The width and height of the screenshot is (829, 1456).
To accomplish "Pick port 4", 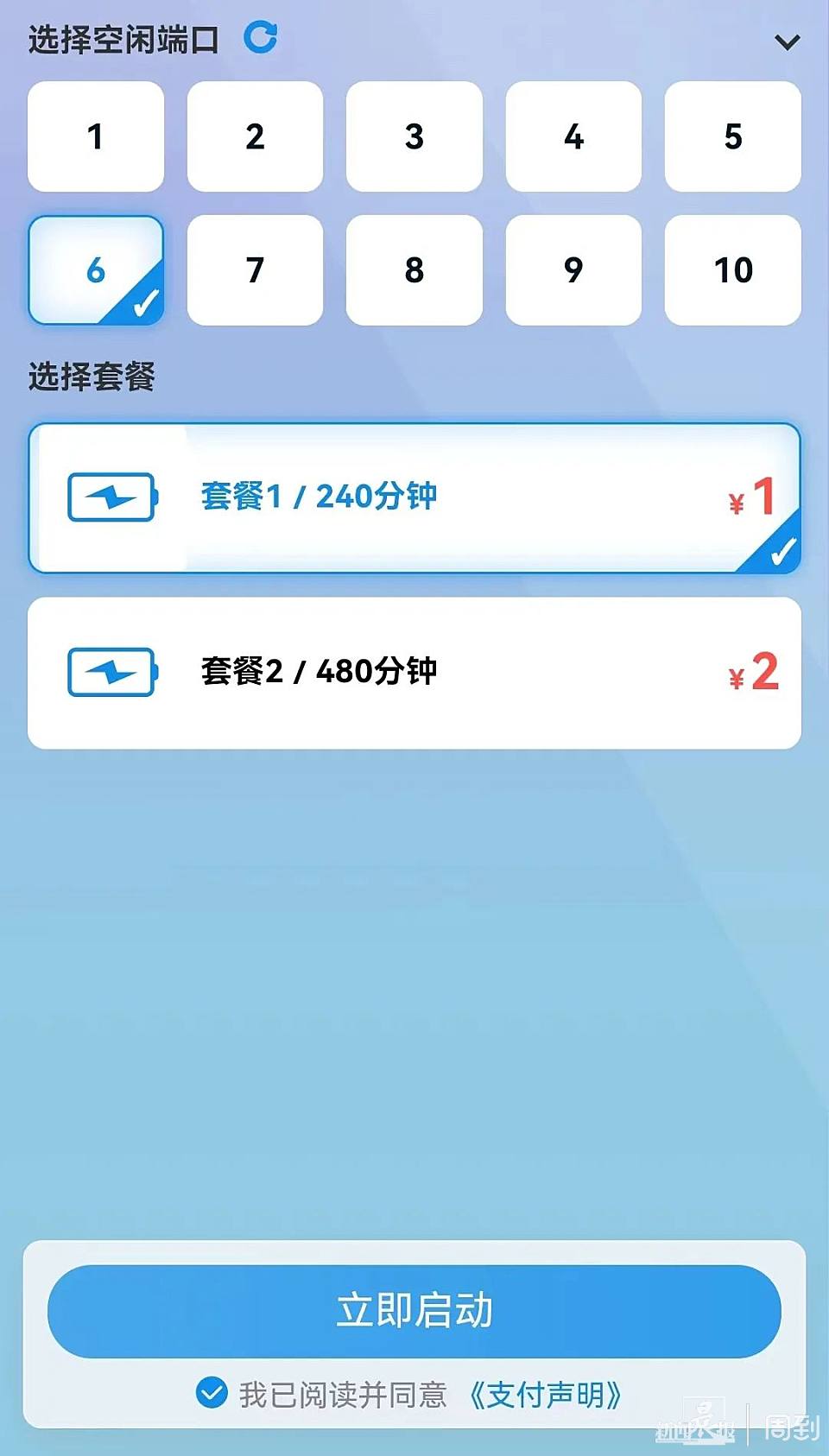I will click(x=573, y=136).
